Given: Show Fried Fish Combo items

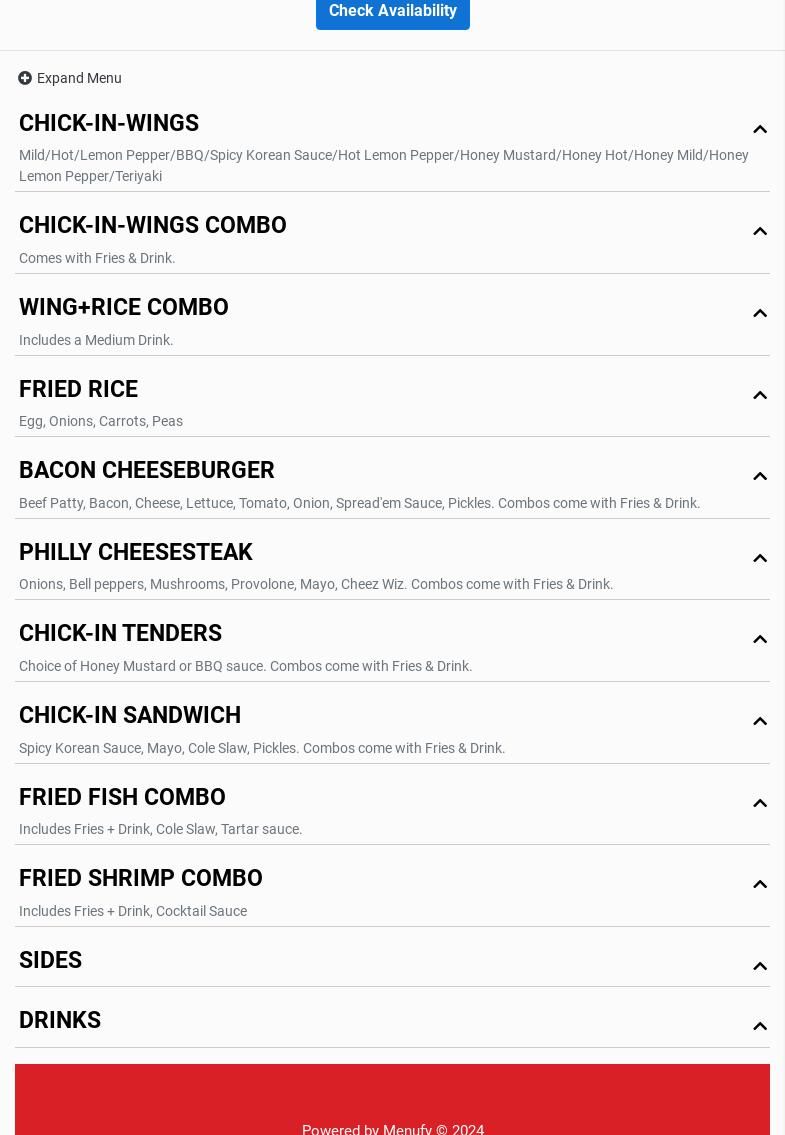Looking at the screenshot, I should coord(123,798).
